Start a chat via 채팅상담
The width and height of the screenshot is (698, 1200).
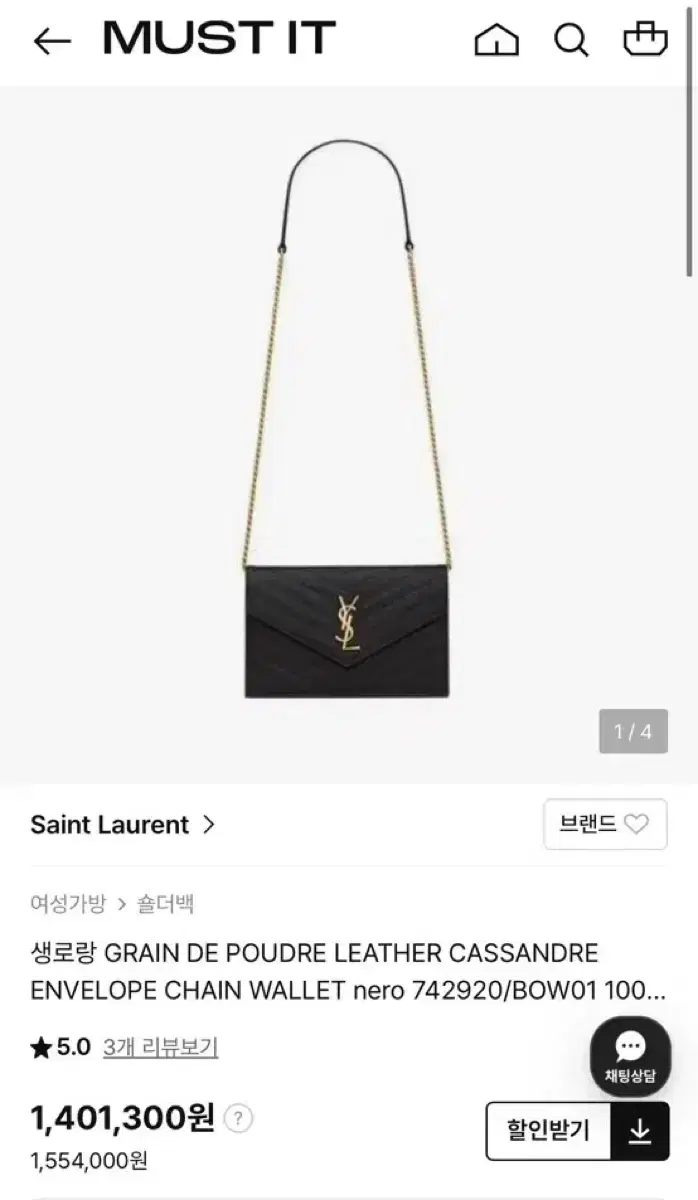click(x=630, y=1057)
